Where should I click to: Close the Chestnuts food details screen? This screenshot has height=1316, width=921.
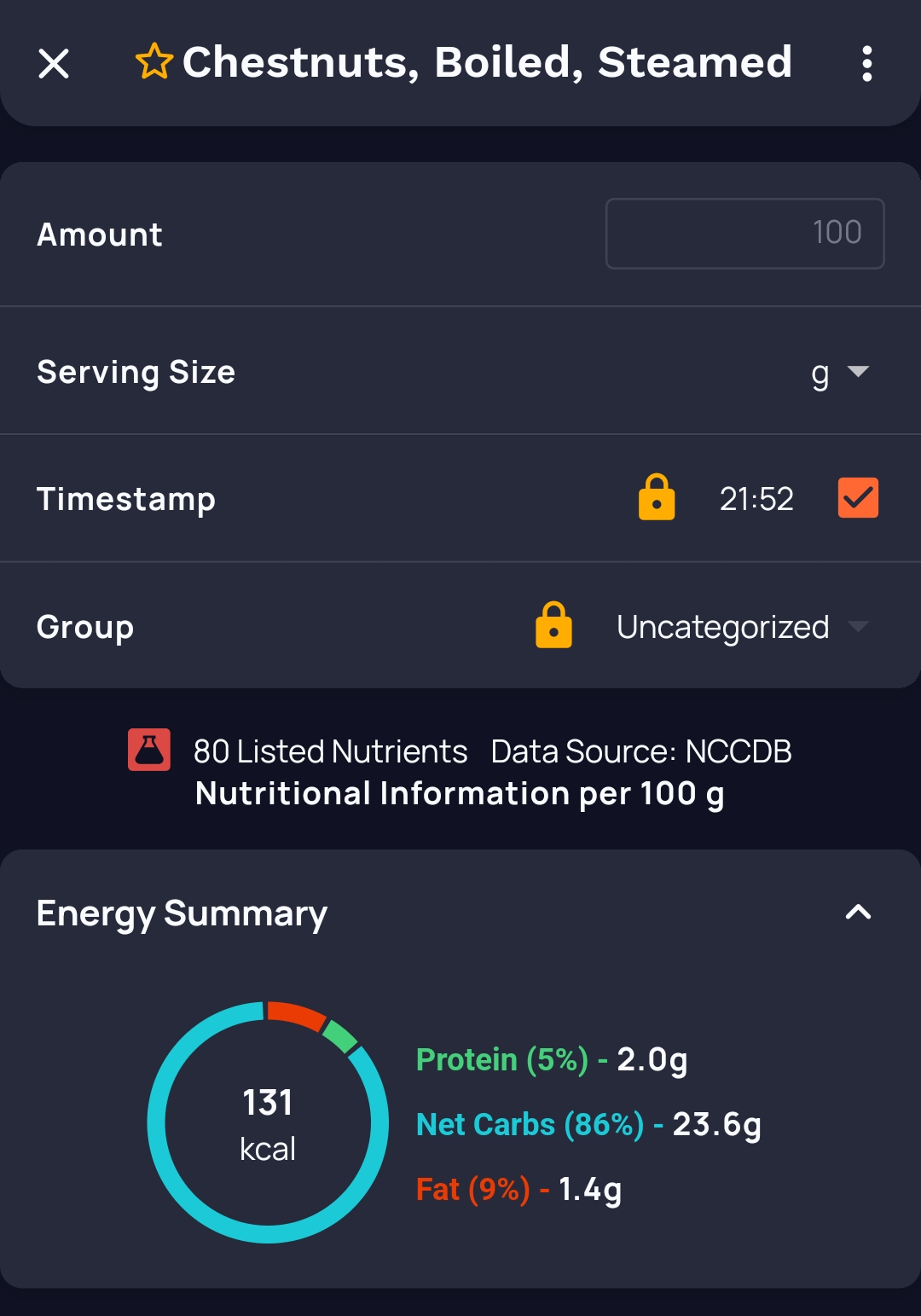point(54,64)
